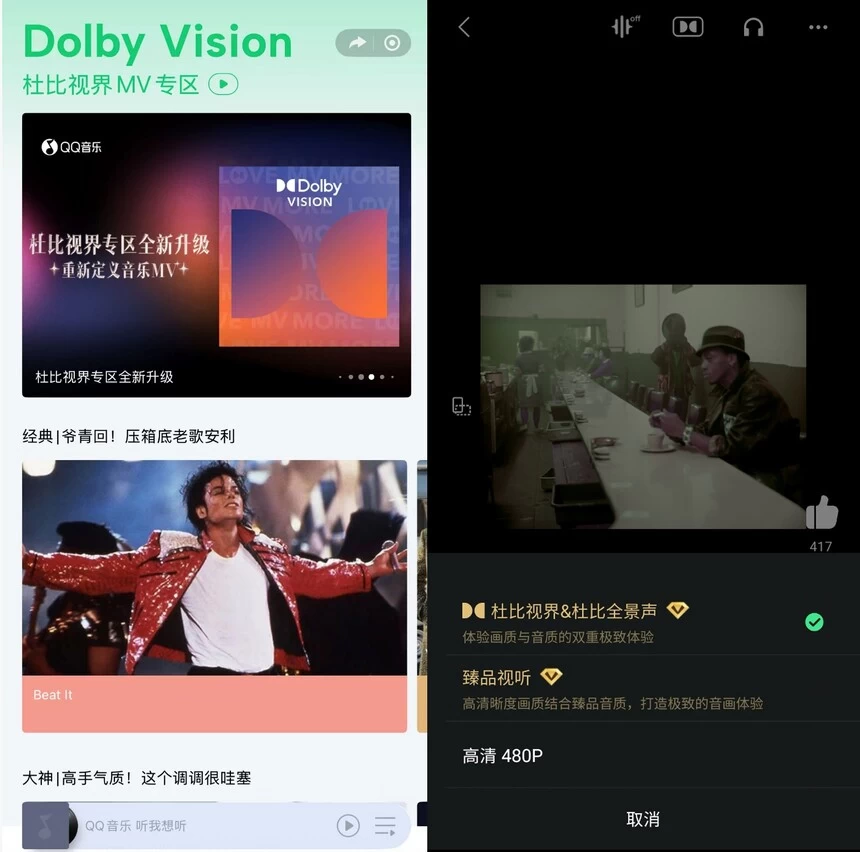The width and height of the screenshot is (860, 852).
Task: Tap the Dolby icon in top bar
Action: (x=688, y=27)
